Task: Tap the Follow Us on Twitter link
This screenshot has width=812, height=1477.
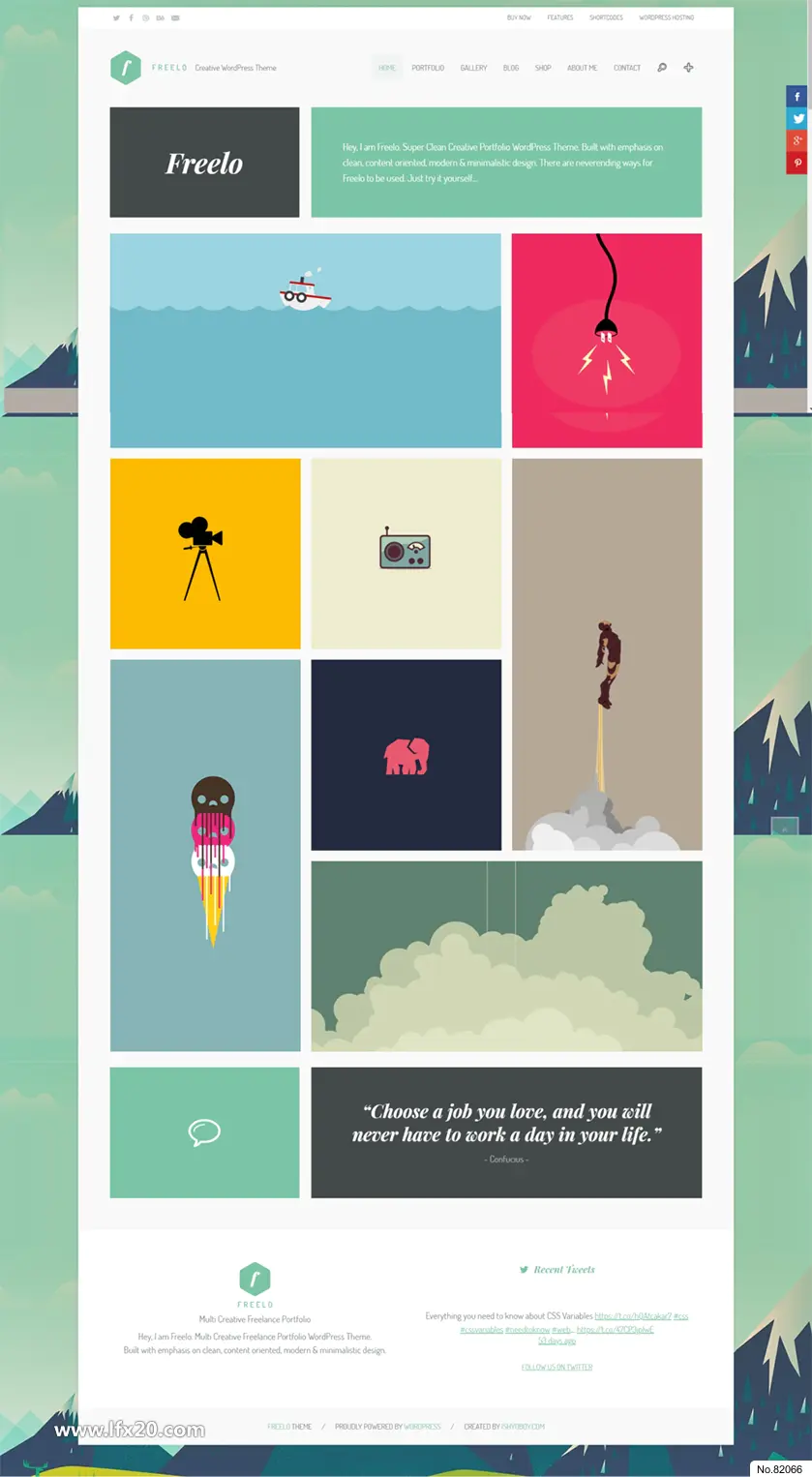Action: 556,1367
